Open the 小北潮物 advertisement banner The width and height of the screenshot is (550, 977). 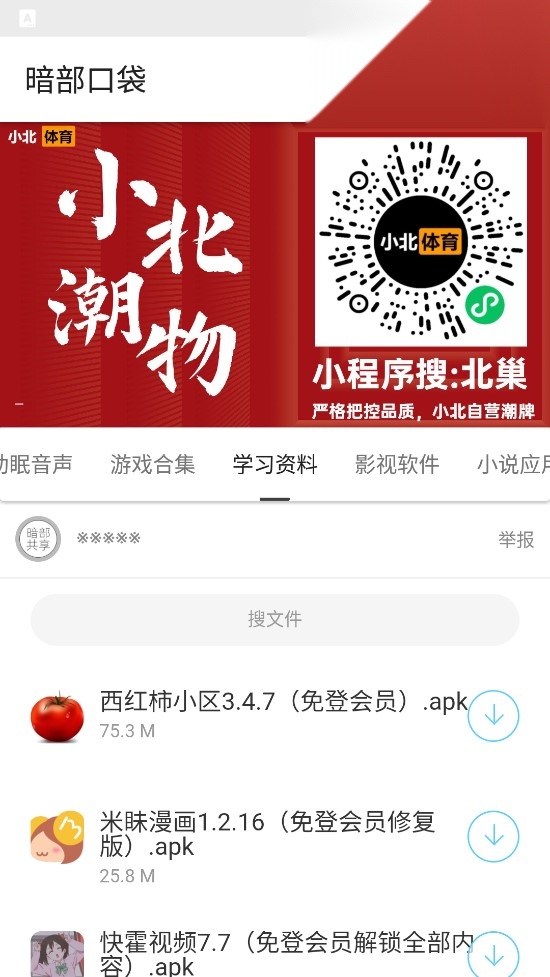click(275, 275)
